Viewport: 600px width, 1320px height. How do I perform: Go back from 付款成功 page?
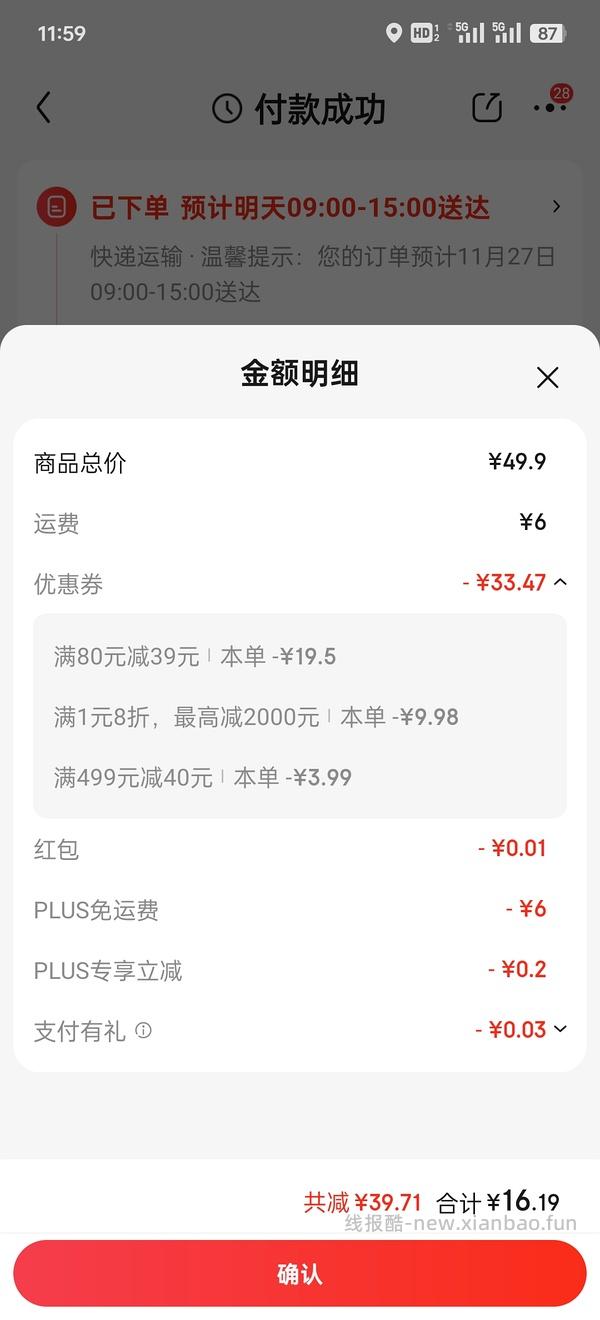pos(43,108)
